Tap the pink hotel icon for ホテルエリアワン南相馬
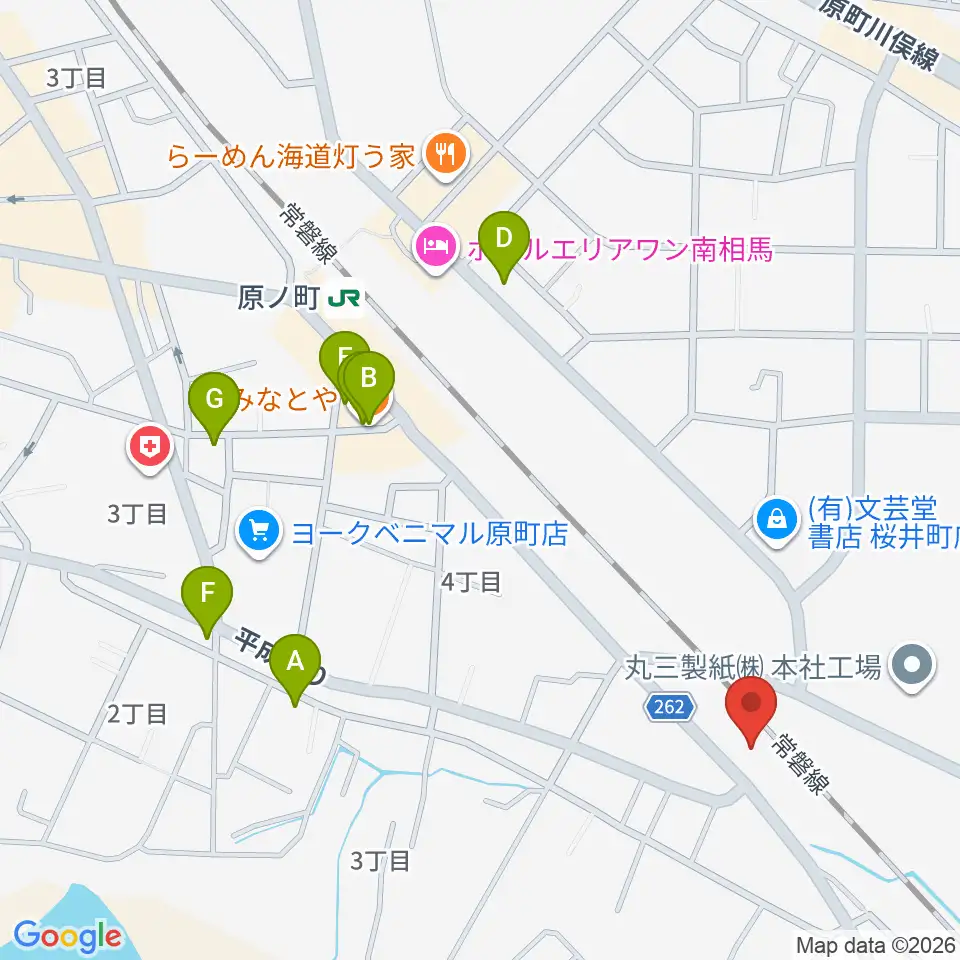 point(435,249)
